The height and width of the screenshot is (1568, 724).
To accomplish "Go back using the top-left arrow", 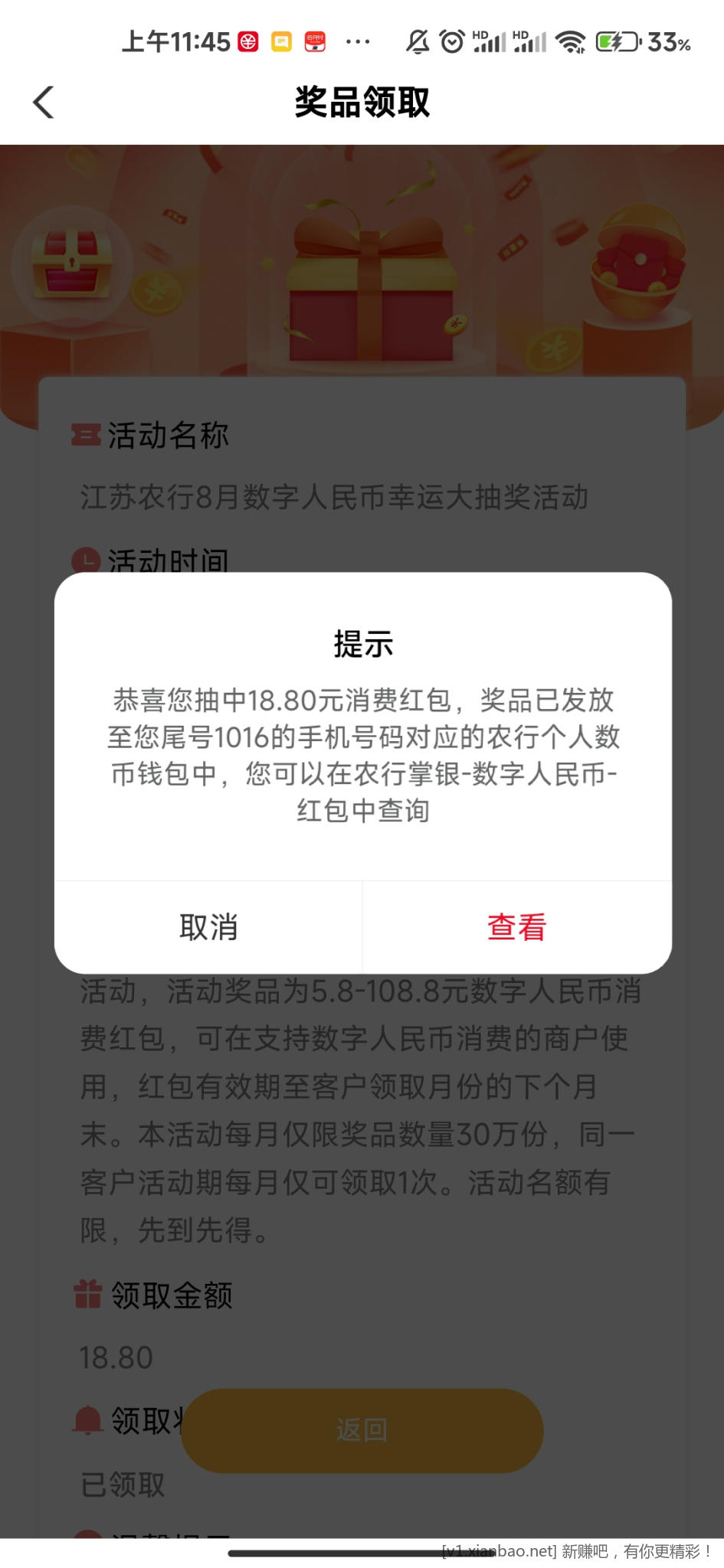I will click(x=44, y=102).
